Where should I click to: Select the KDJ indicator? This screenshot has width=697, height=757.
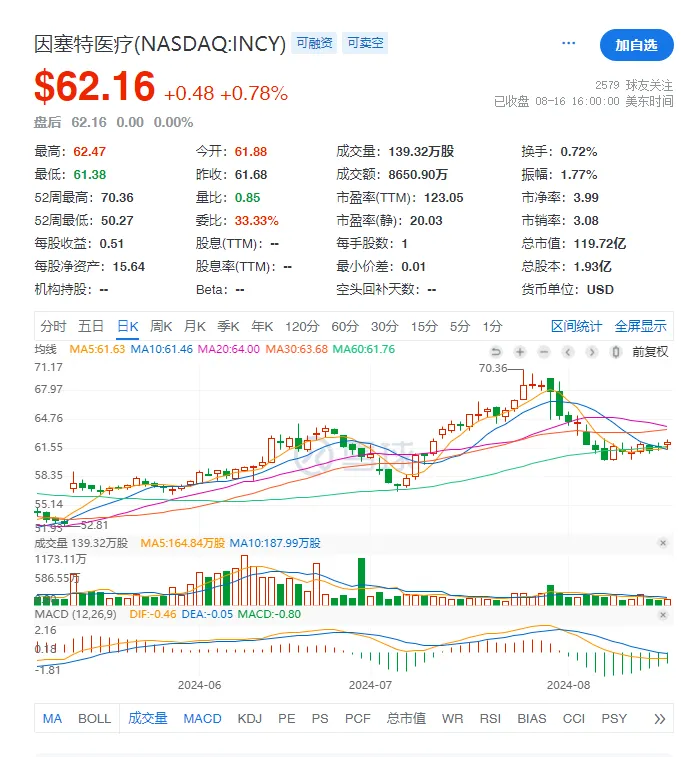[x=250, y=718]
